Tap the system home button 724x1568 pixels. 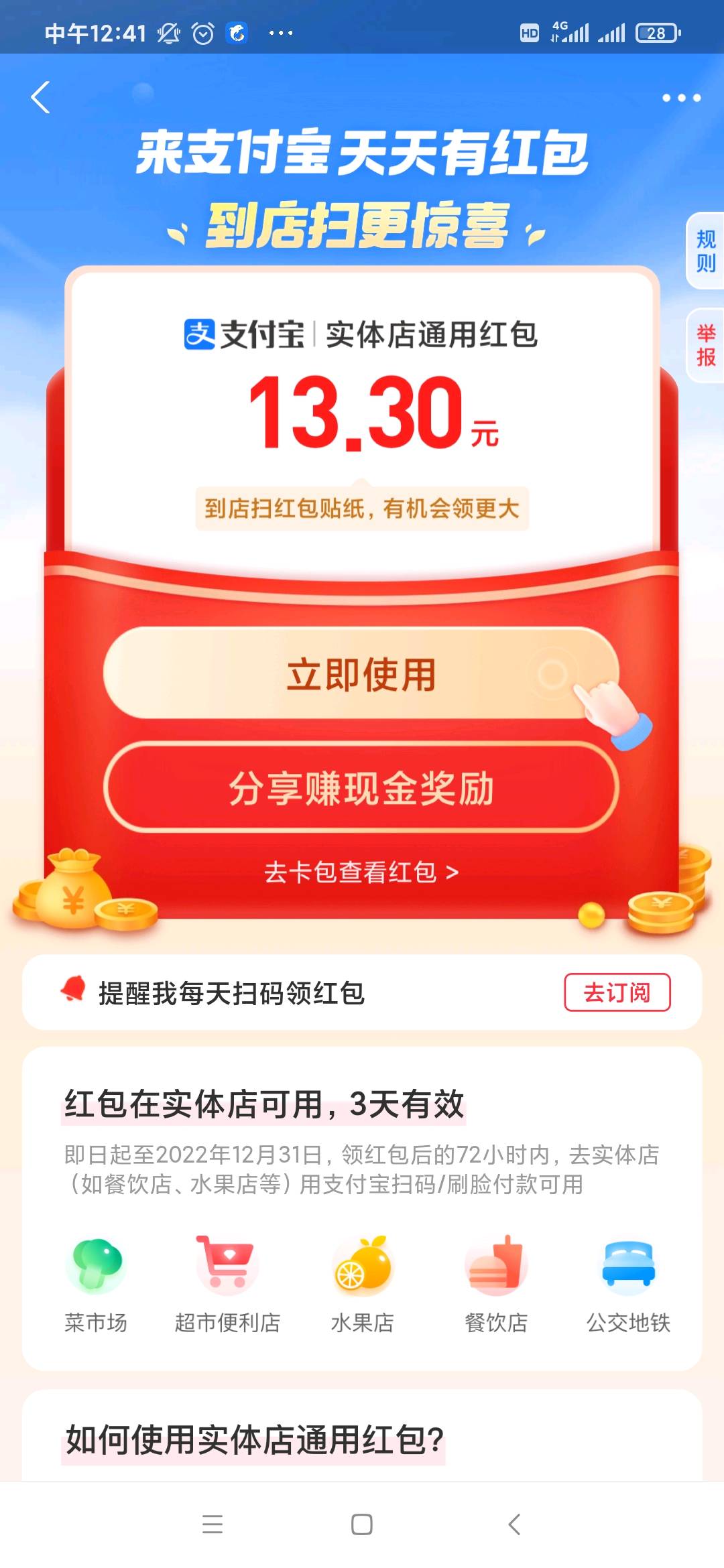(x=362, y=1524)
